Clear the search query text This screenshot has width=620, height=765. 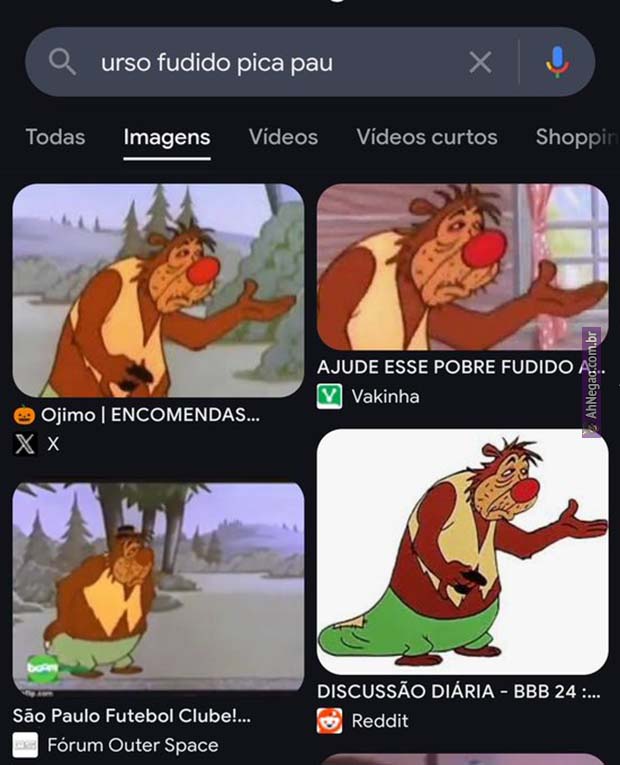click(x=481, y=63)
